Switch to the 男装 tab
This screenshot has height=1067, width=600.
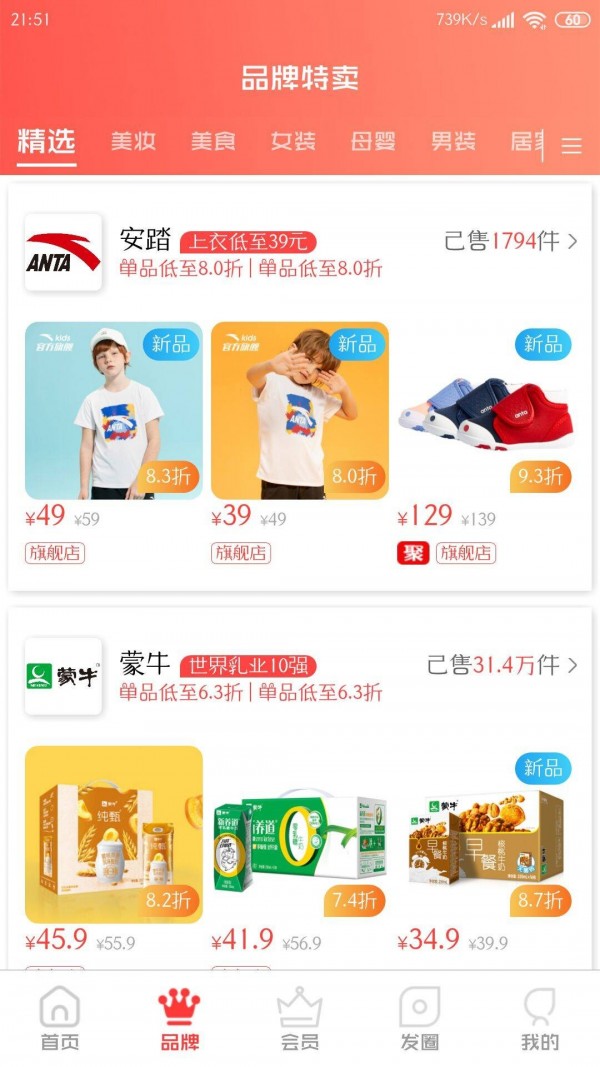pyautogui.click(x=453, y=141)
